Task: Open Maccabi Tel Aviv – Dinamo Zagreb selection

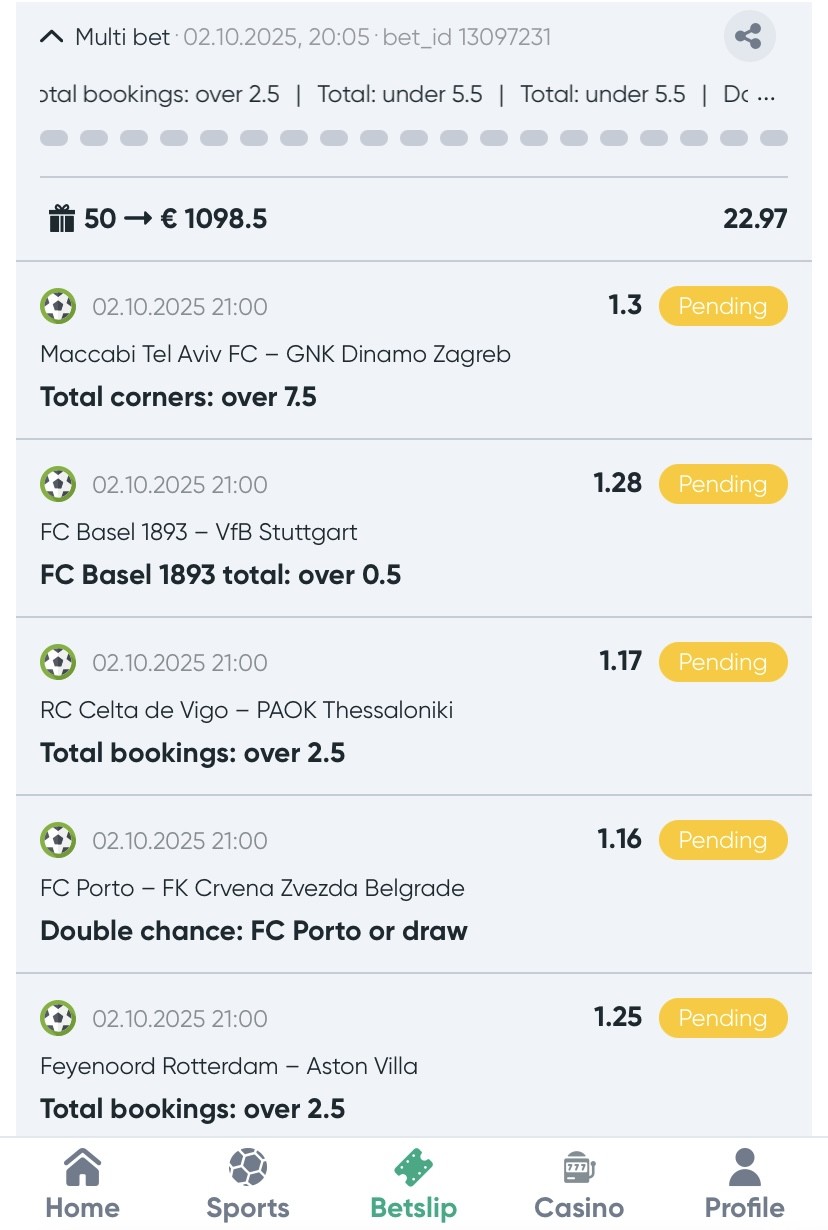Action: 275,354
